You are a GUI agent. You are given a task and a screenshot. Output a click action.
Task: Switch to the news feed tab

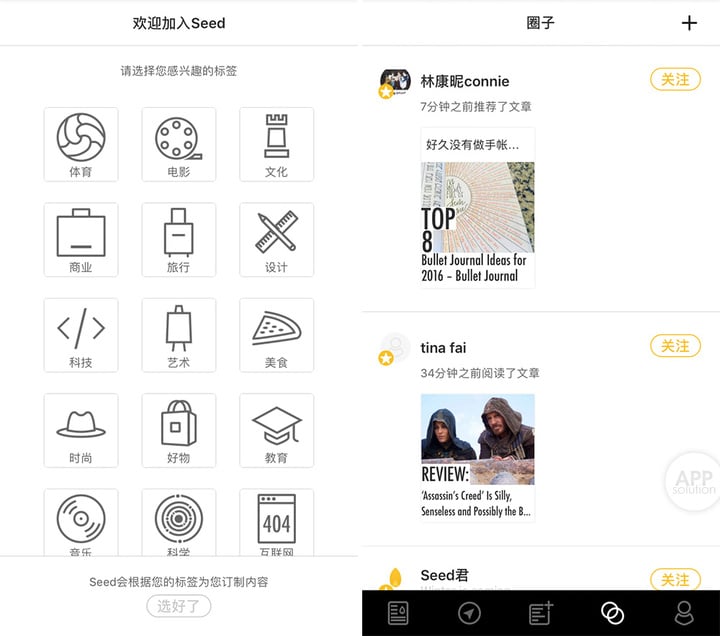pyautogui.click(x=398, y=613)
